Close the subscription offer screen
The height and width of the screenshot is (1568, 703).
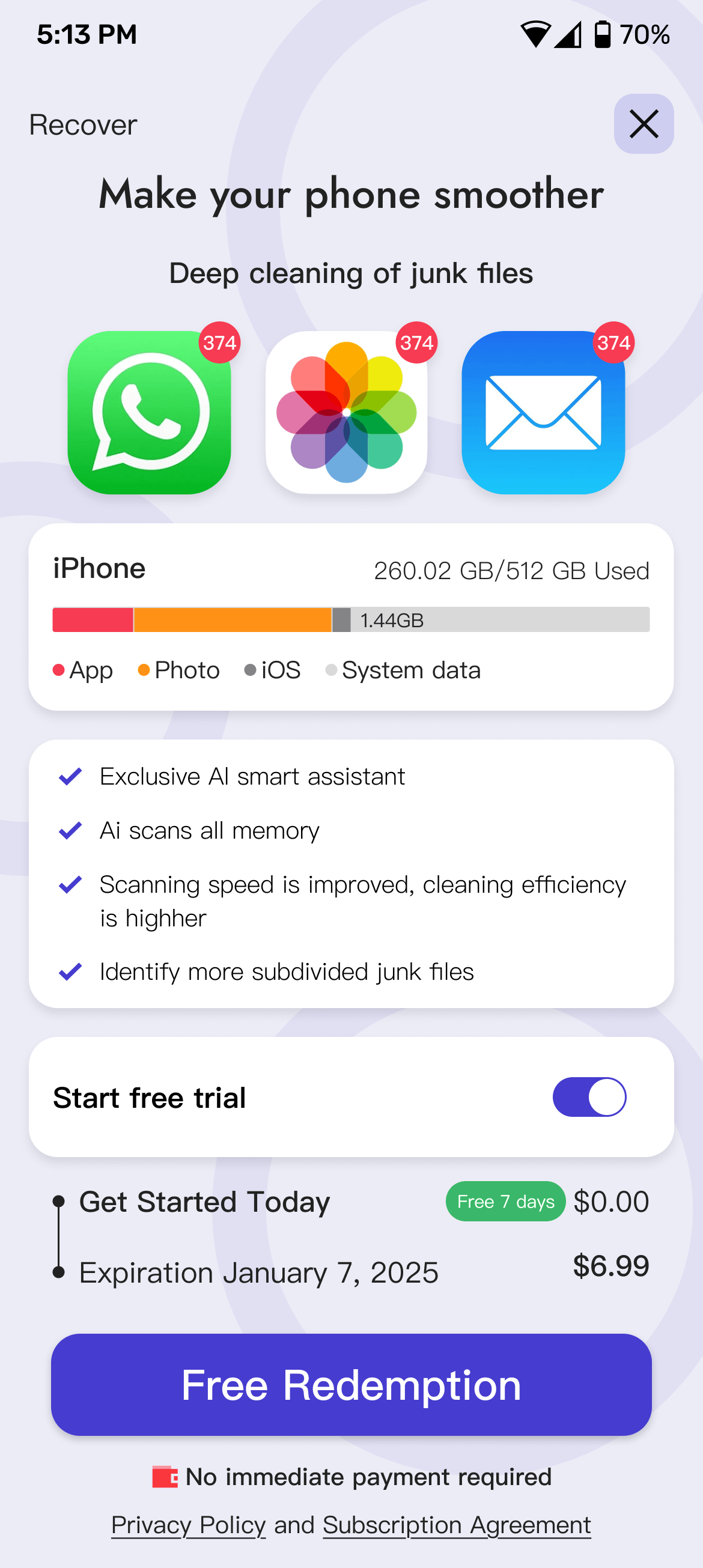click(644, 124)
